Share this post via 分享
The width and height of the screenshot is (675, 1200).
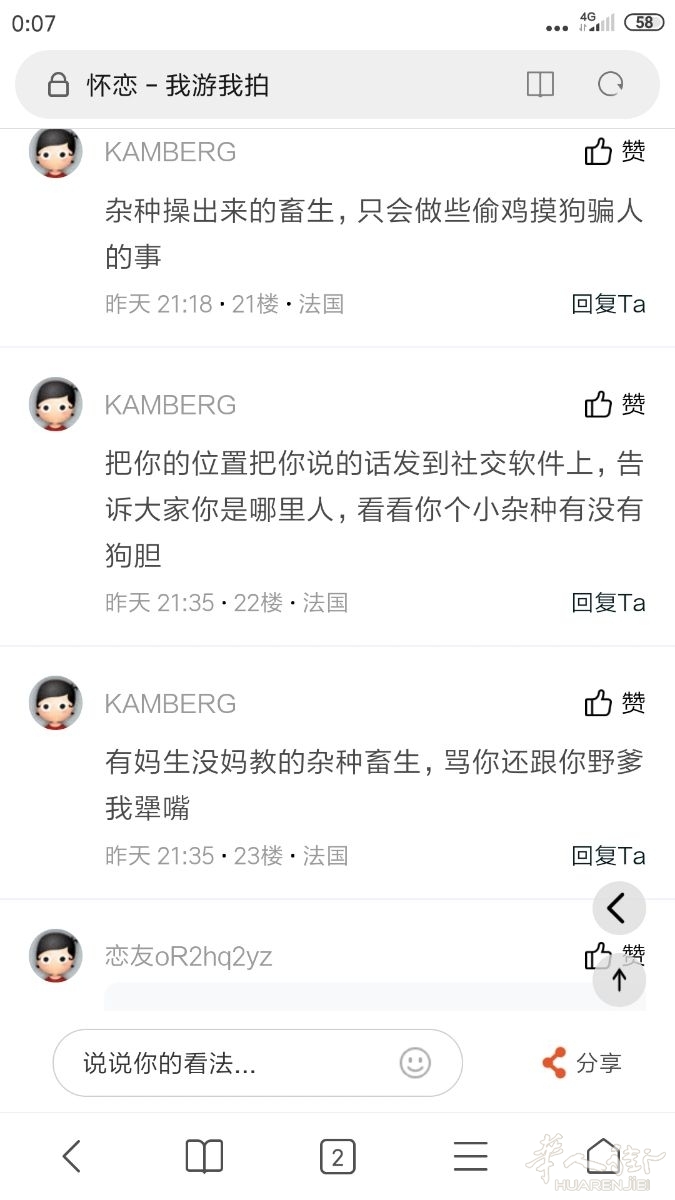point(582,1063)
